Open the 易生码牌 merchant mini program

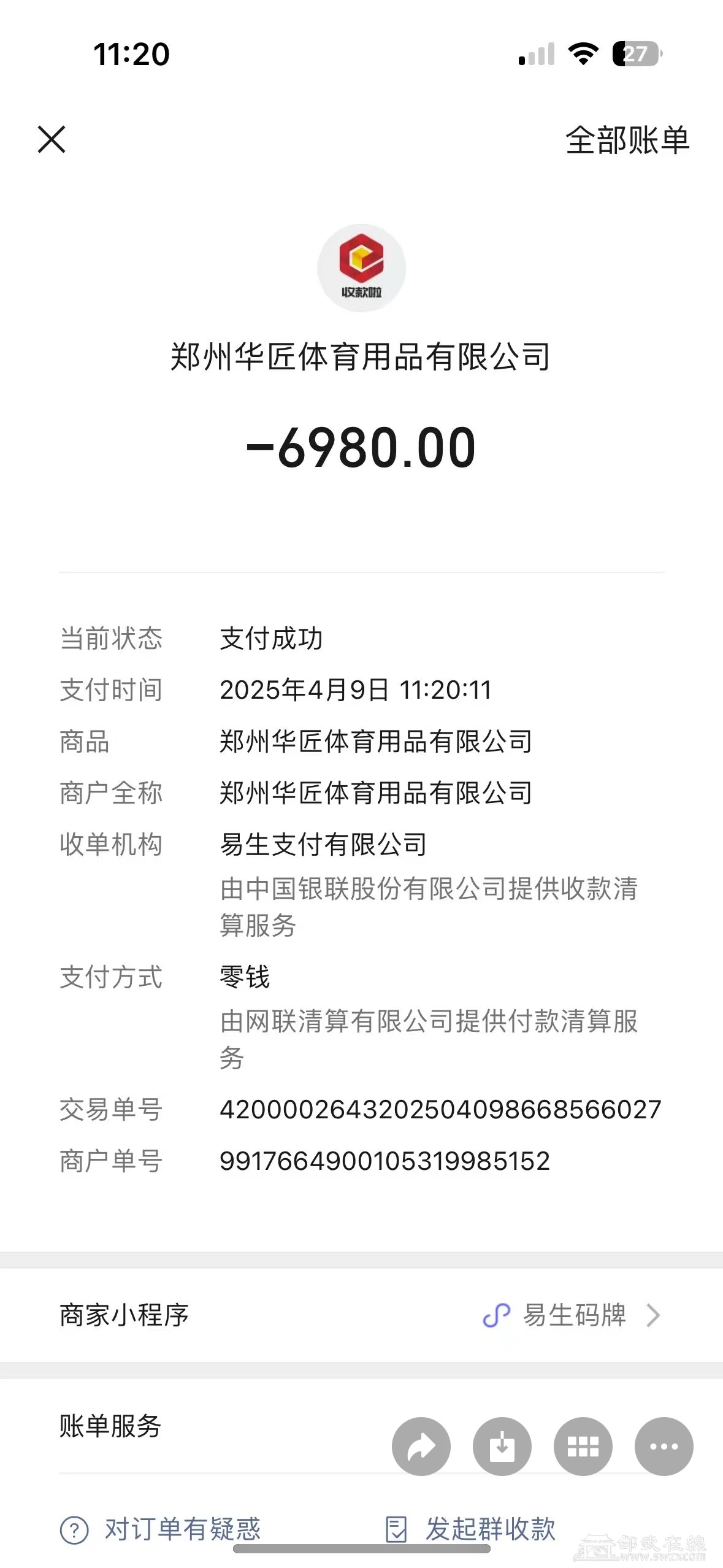point(573,1315)
